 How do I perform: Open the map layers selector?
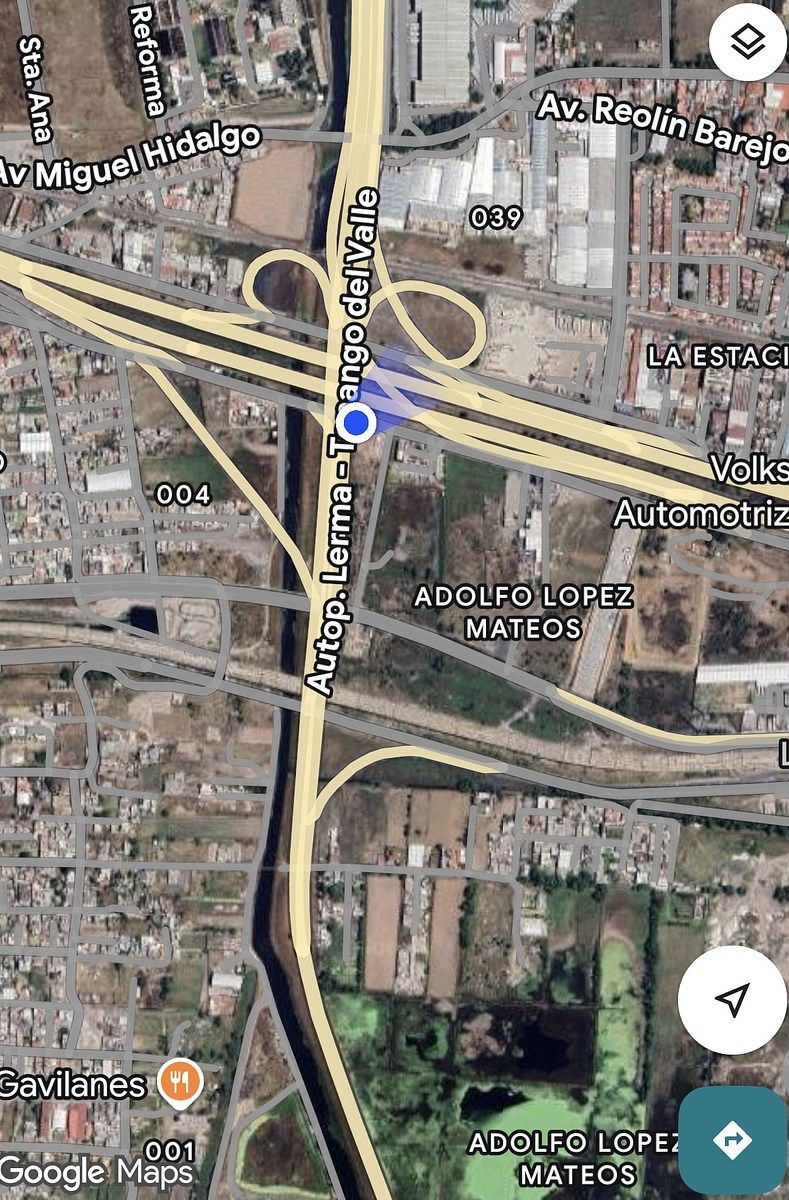click(x=747, y=41)
